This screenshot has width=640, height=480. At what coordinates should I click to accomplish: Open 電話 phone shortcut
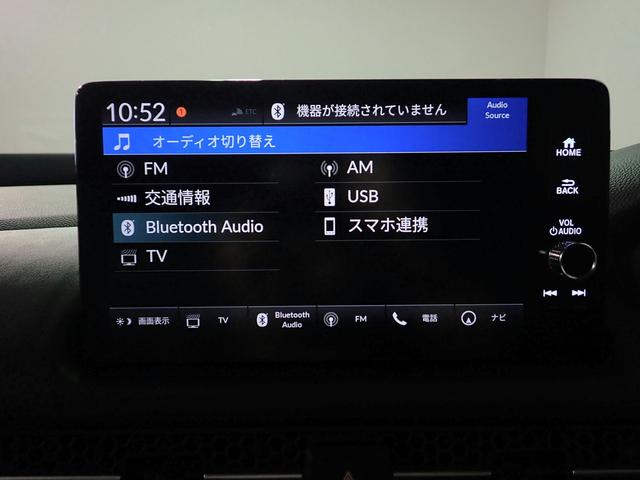[420, 320]
